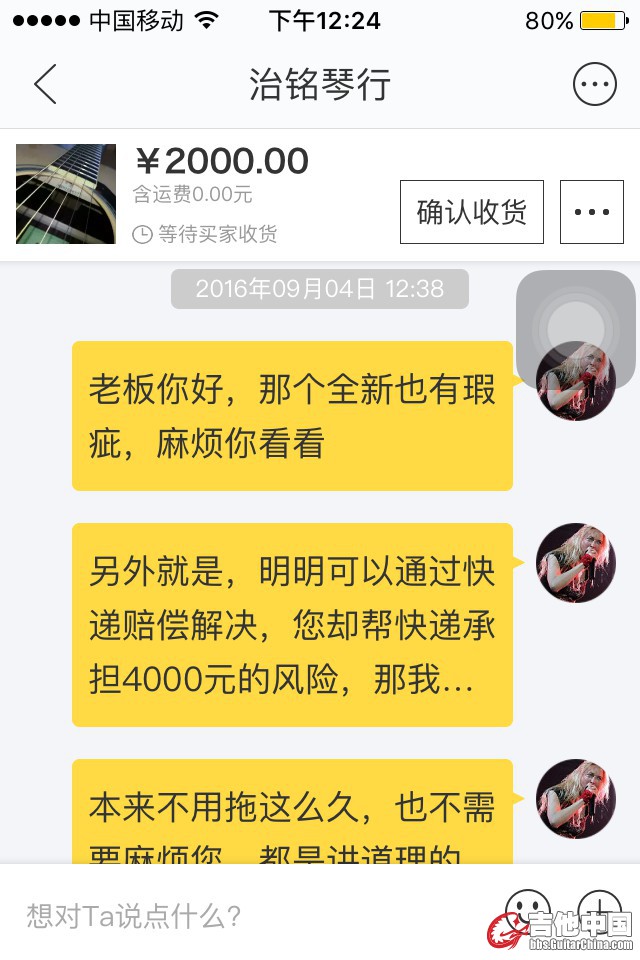The height and width of the screenshot is (960, 640).
Task: Go back from 治铭琴行 chat
Action: coord(46,85)
